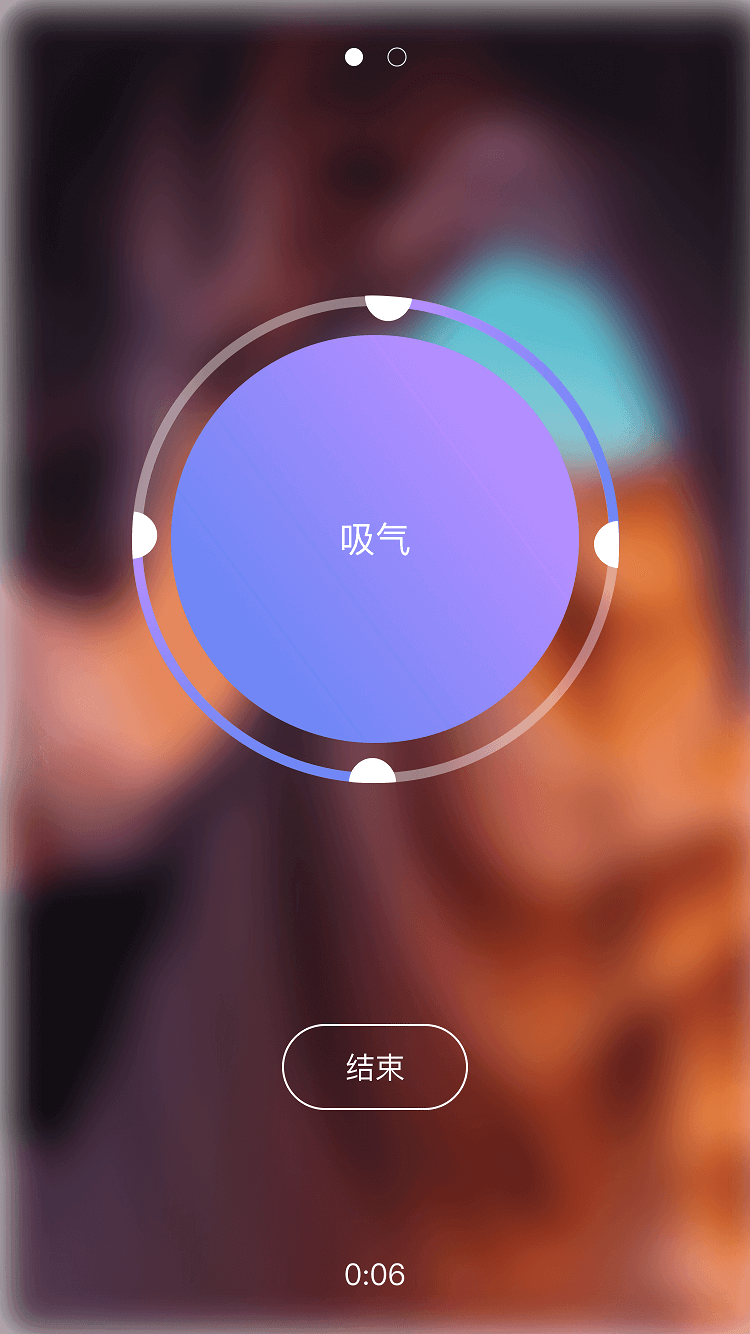Viewport: 750px width, 1334px height.
Task: Switch to the second page indicator dot
Action: coord(397,57)
